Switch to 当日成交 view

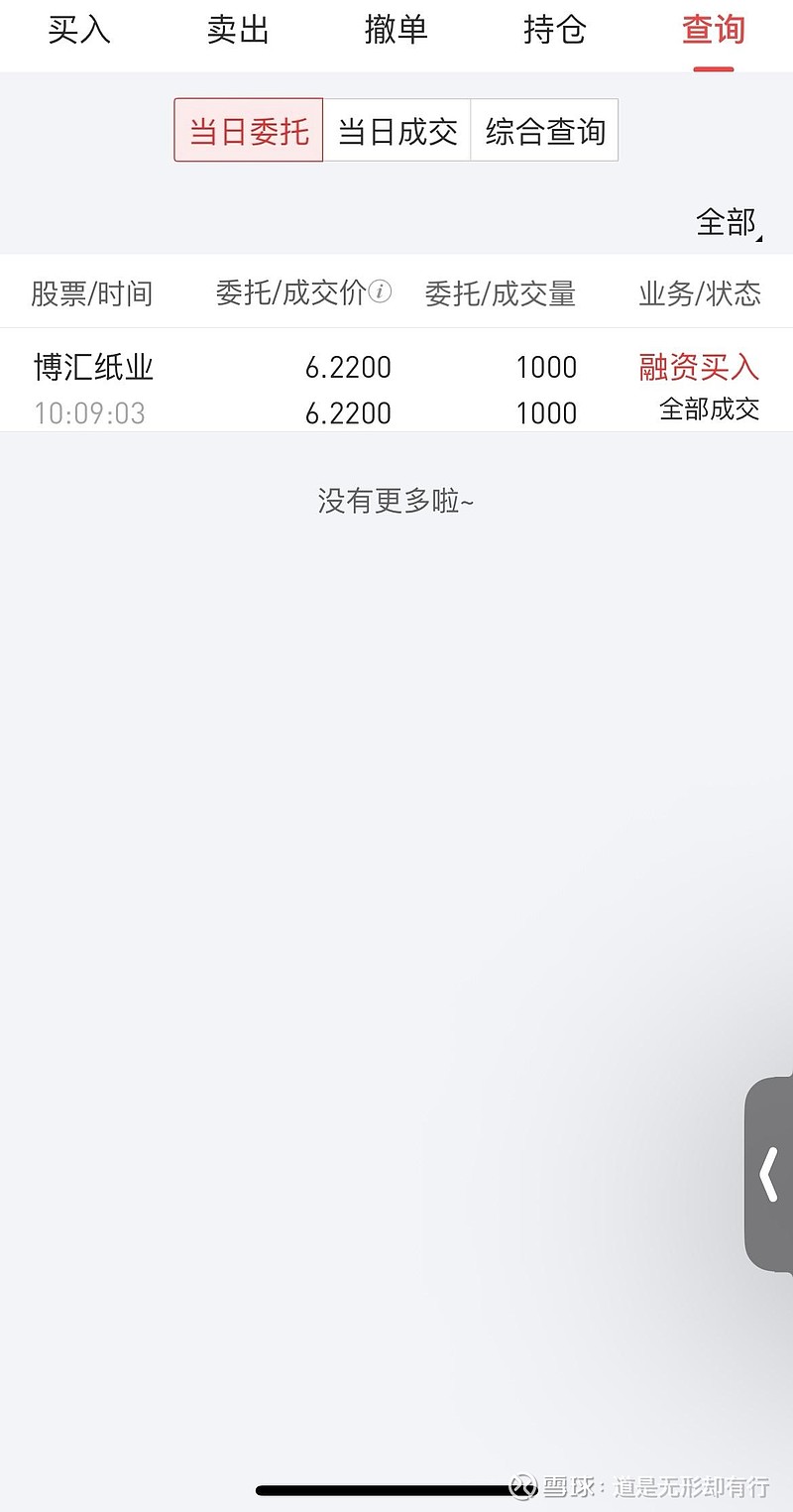coord(396,131)
